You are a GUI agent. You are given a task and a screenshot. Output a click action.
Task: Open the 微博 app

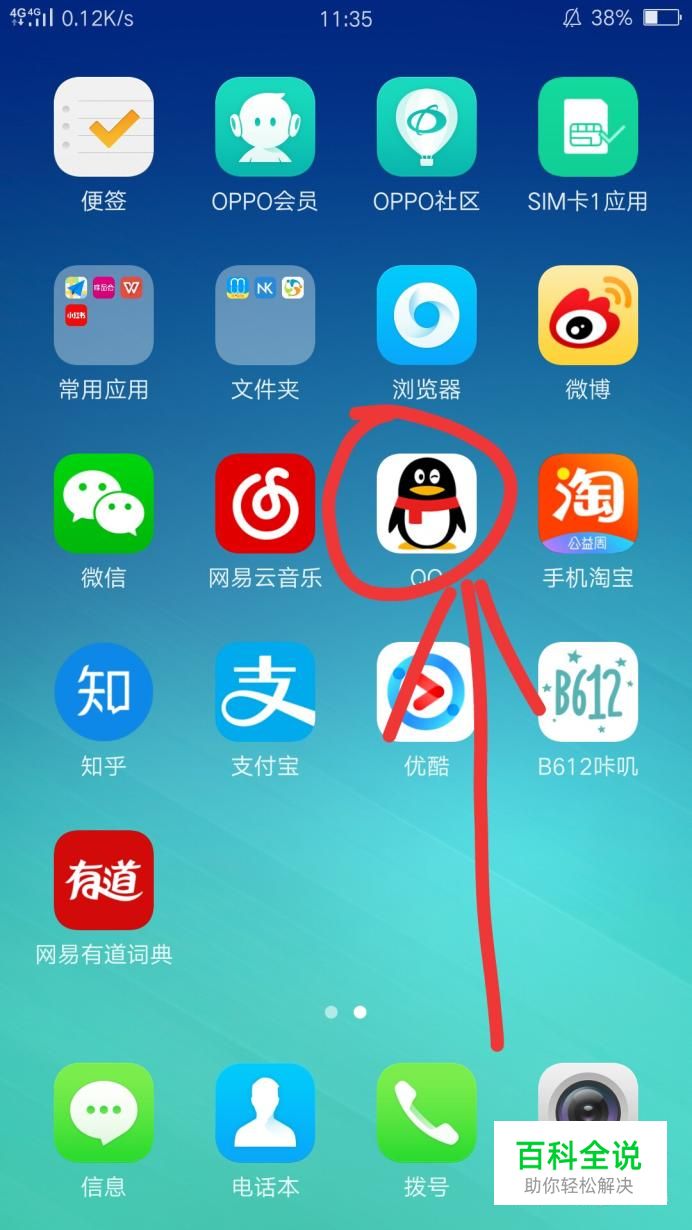[x=588, y=315]
